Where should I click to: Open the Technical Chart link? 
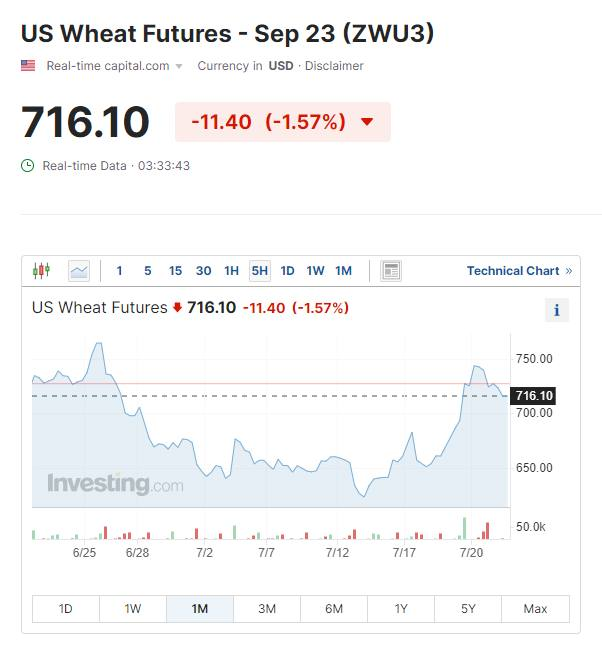[x=518, y=271]
